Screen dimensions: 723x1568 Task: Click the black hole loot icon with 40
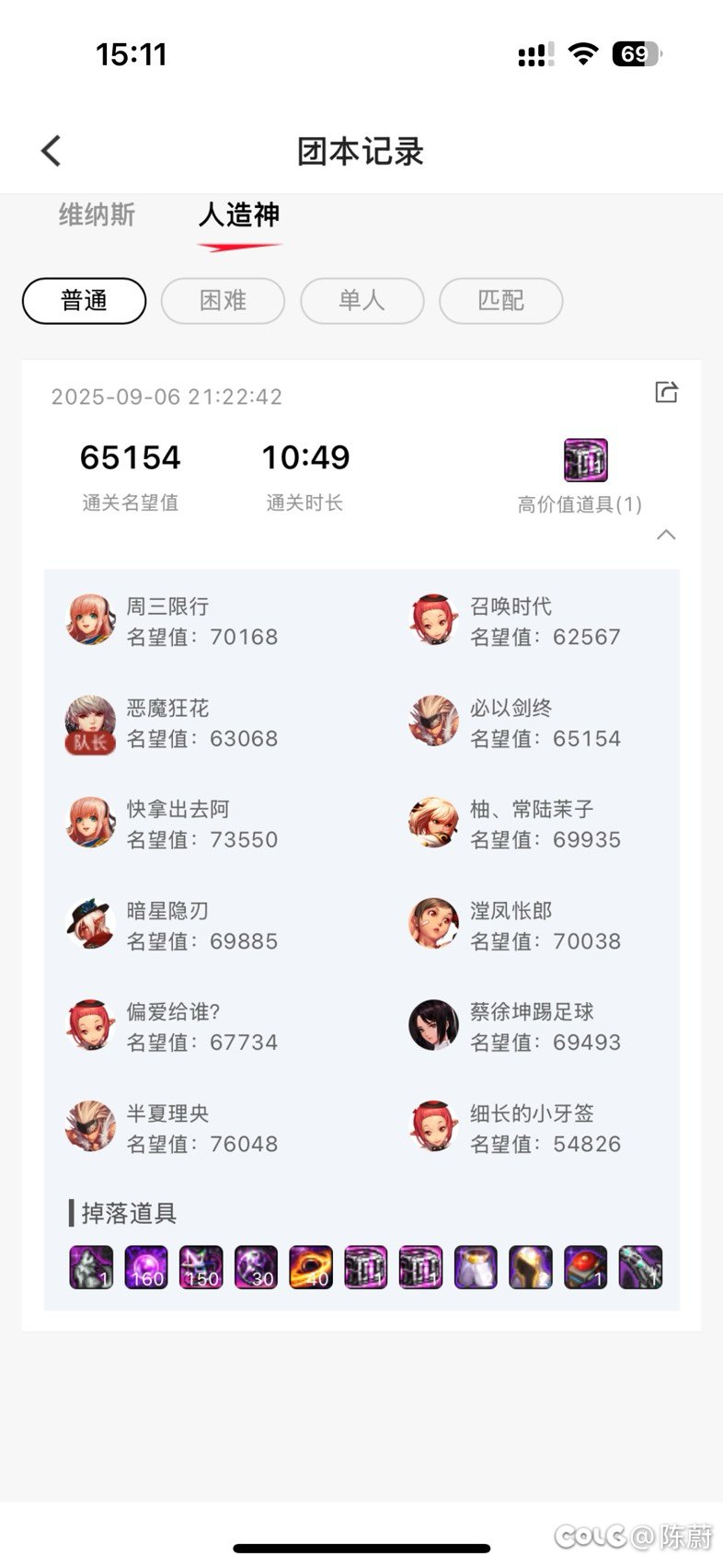pyautogui.click(x=311, y=1266)
